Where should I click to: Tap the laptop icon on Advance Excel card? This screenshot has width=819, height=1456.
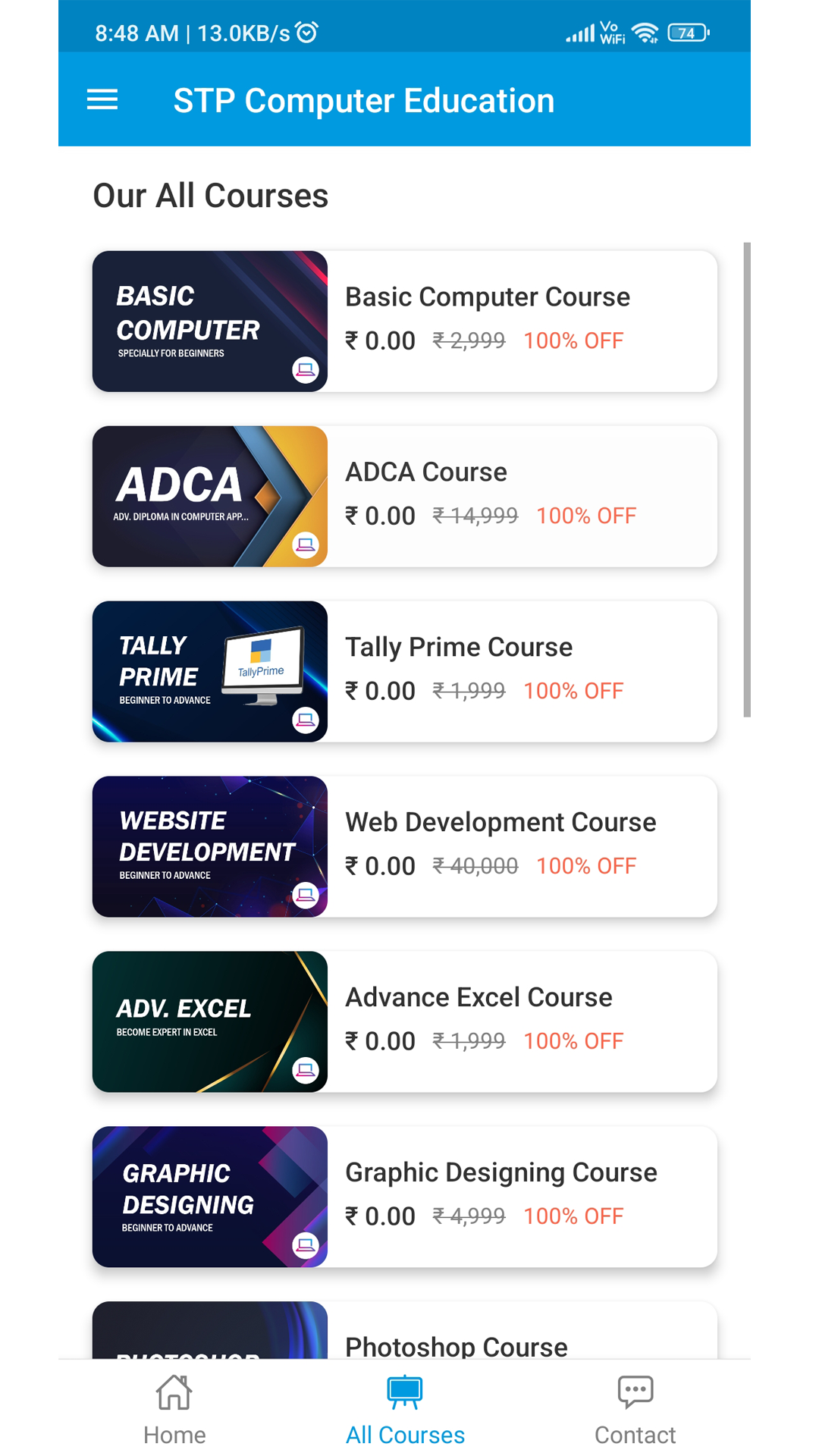[306, 1070]
